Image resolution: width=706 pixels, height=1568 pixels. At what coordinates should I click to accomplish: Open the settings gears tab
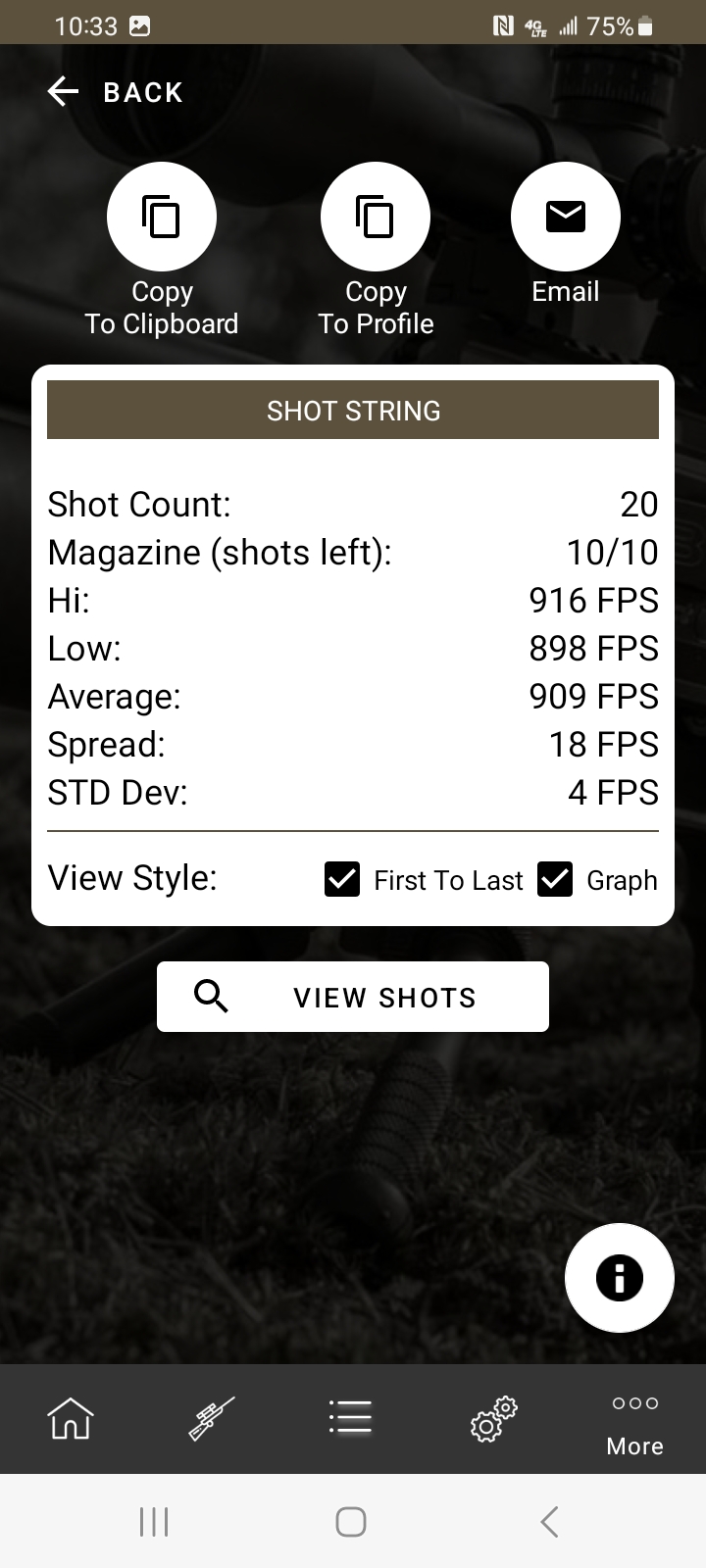(x=493, y=1419)
